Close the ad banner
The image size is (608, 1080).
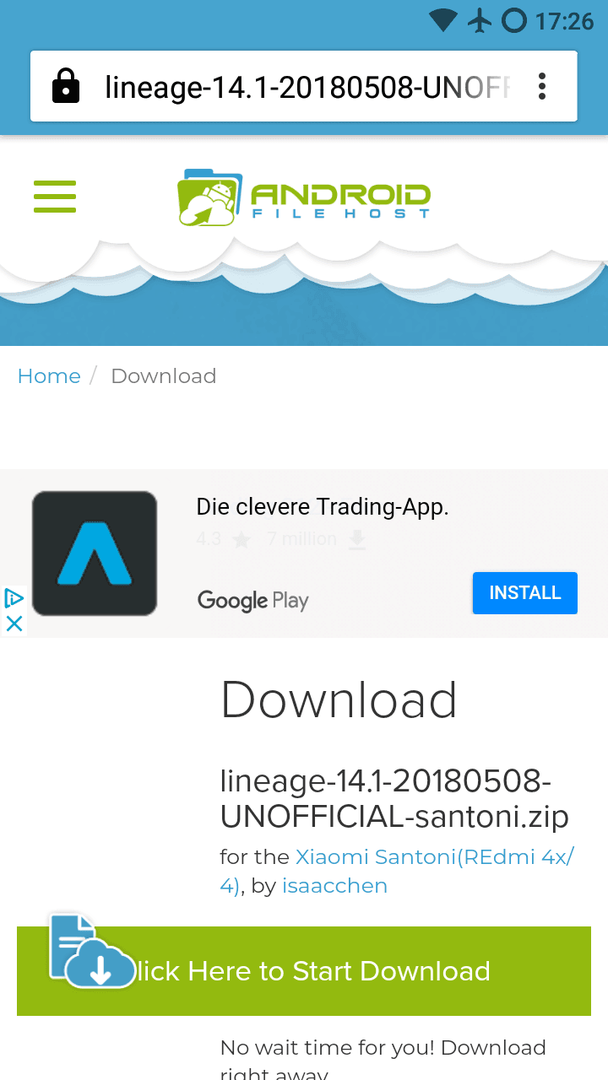(14, 623)
